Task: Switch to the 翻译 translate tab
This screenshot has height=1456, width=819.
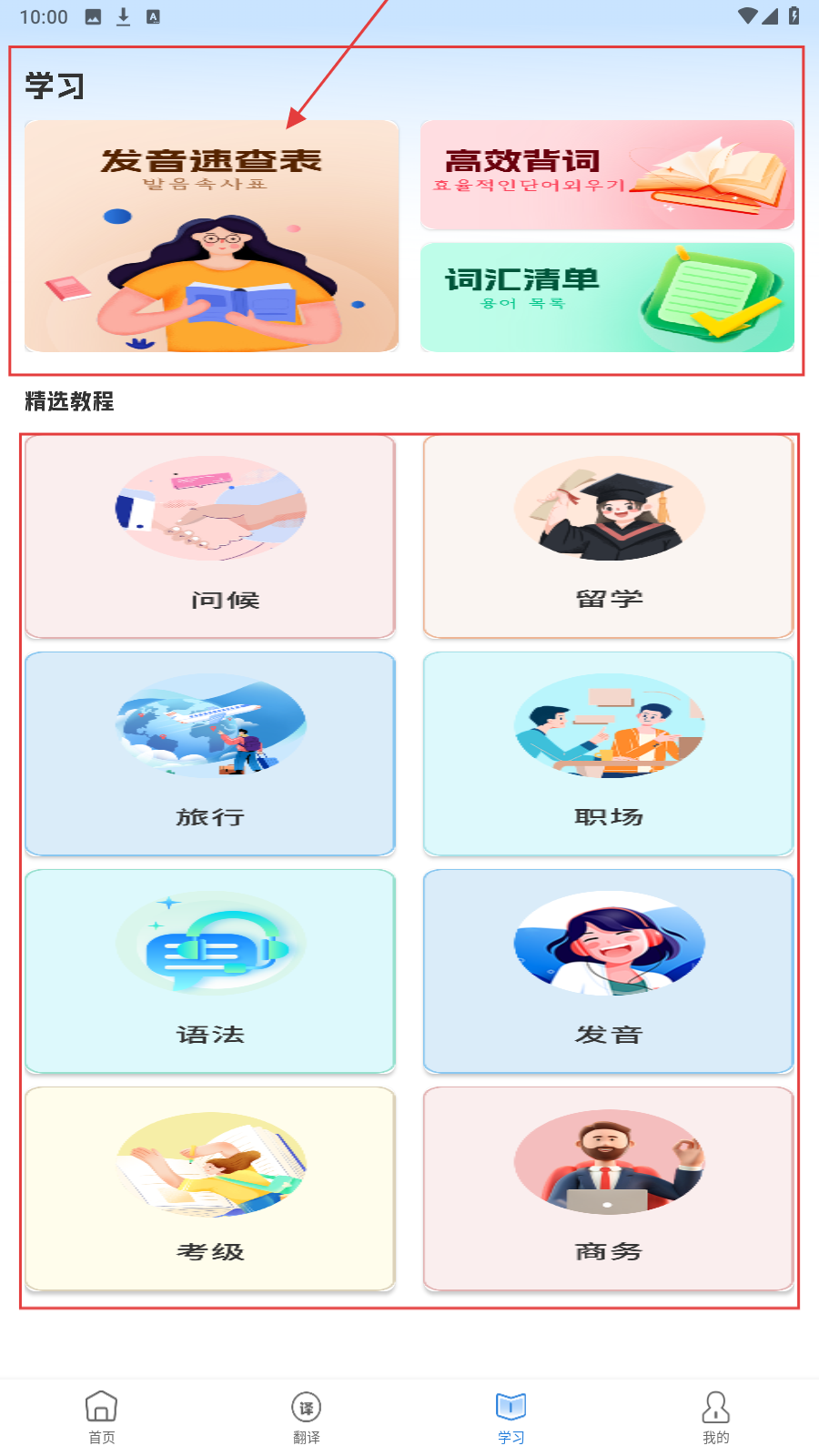Action: [x=307, y=1417]
